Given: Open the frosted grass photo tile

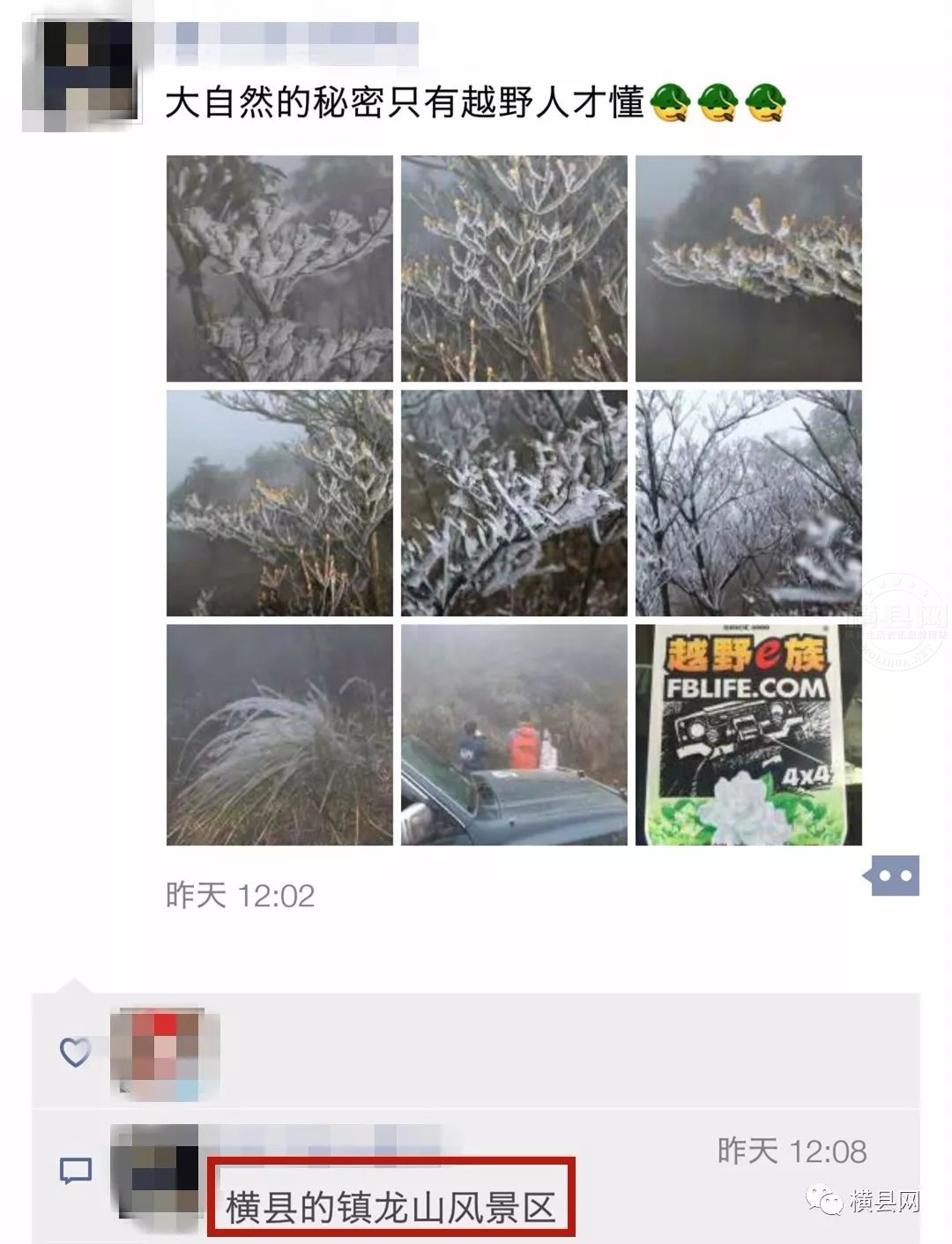Looking at the screenshot, I should coord(279,734).
